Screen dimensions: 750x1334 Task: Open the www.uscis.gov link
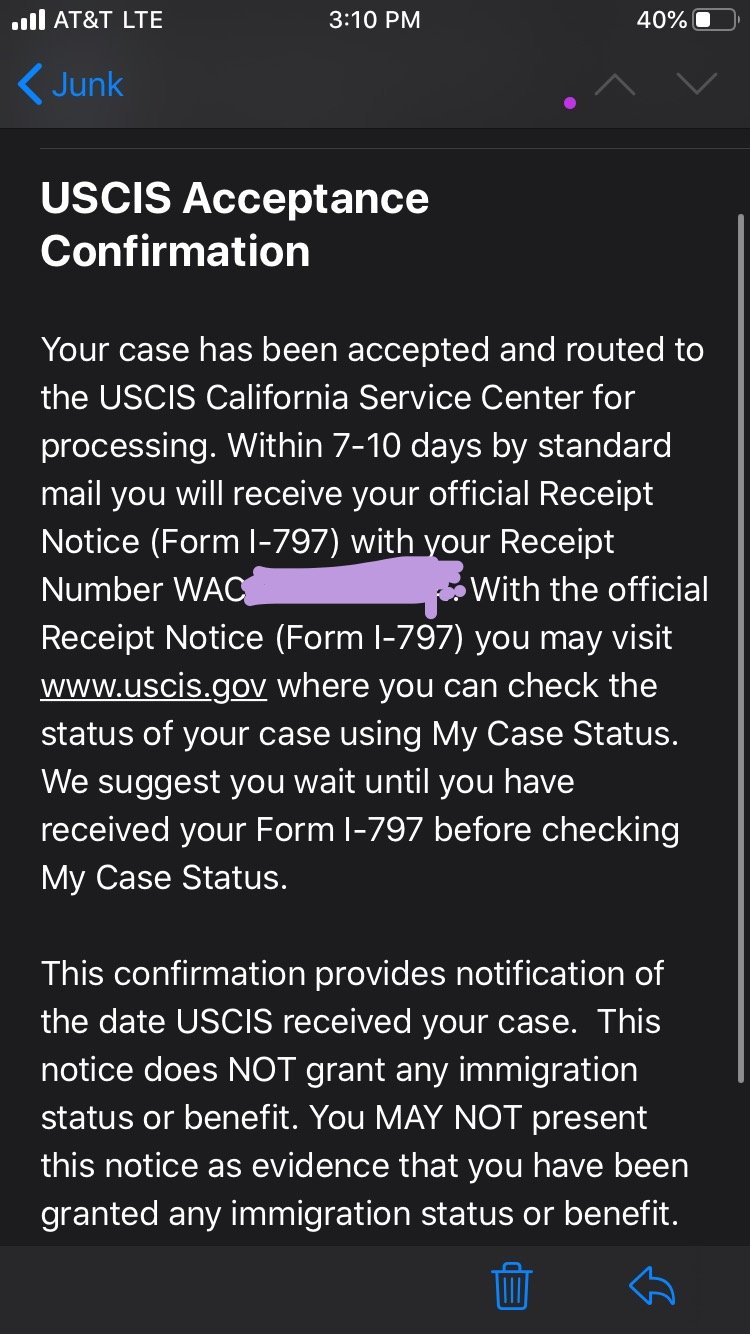154,686
